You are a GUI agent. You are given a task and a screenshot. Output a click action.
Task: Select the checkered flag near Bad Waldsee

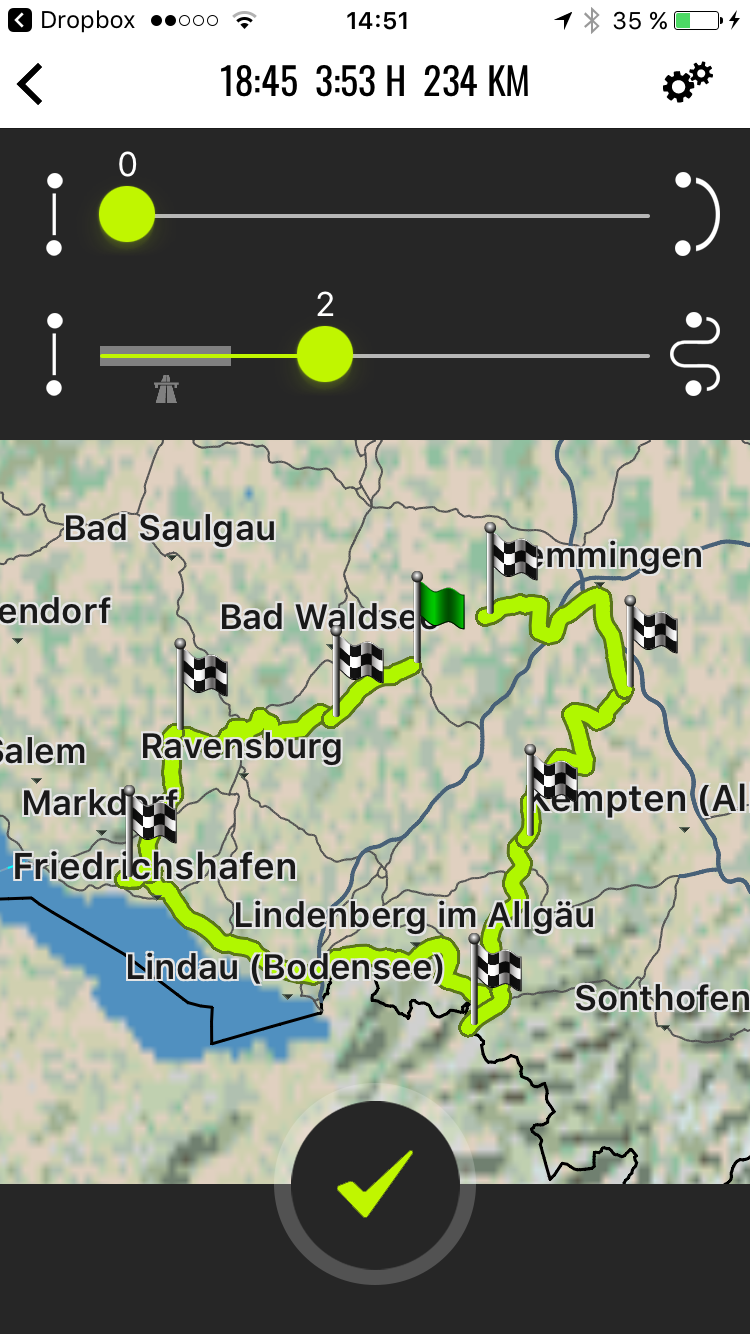359,661
